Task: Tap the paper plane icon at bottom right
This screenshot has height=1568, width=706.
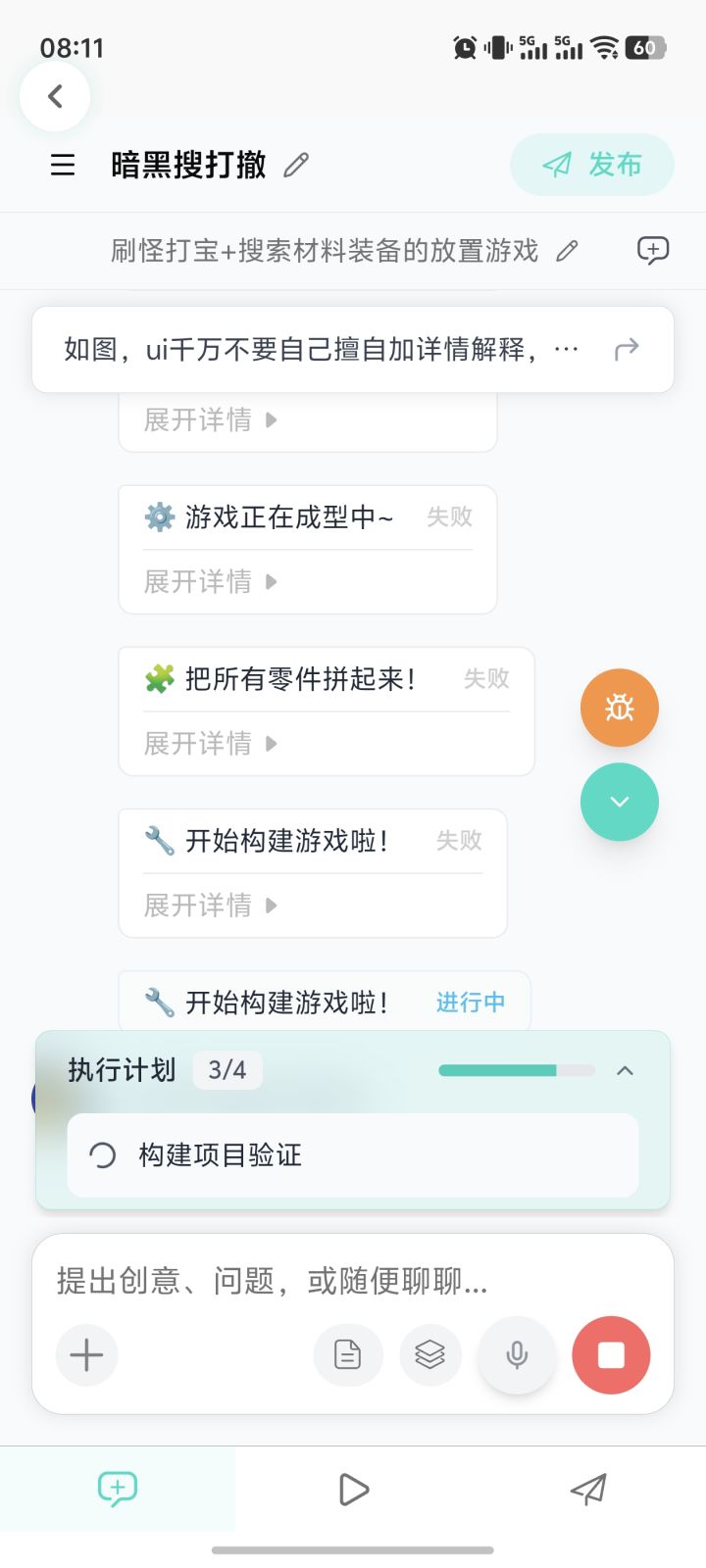Action: (588, 1489)
